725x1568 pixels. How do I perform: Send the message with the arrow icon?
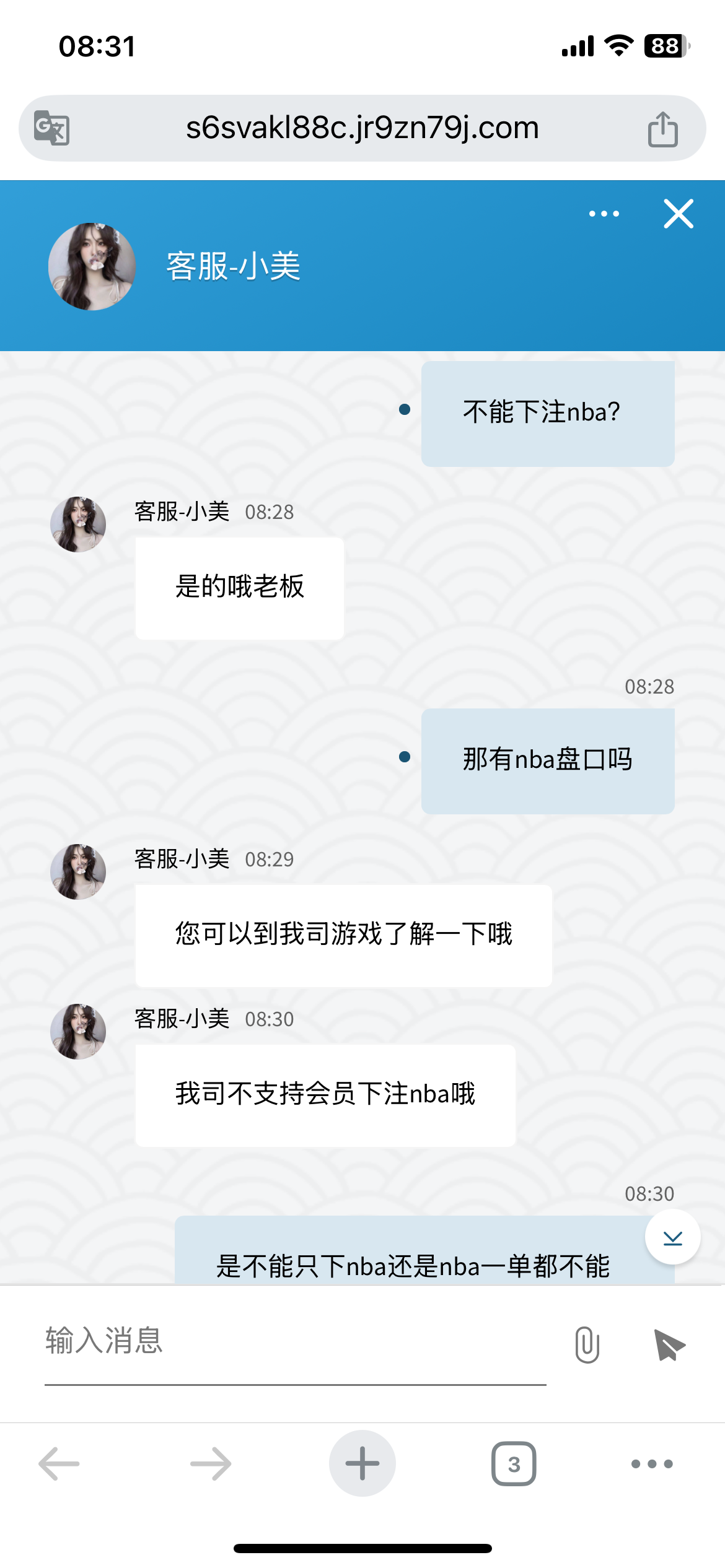click(x=669, y=1344)
